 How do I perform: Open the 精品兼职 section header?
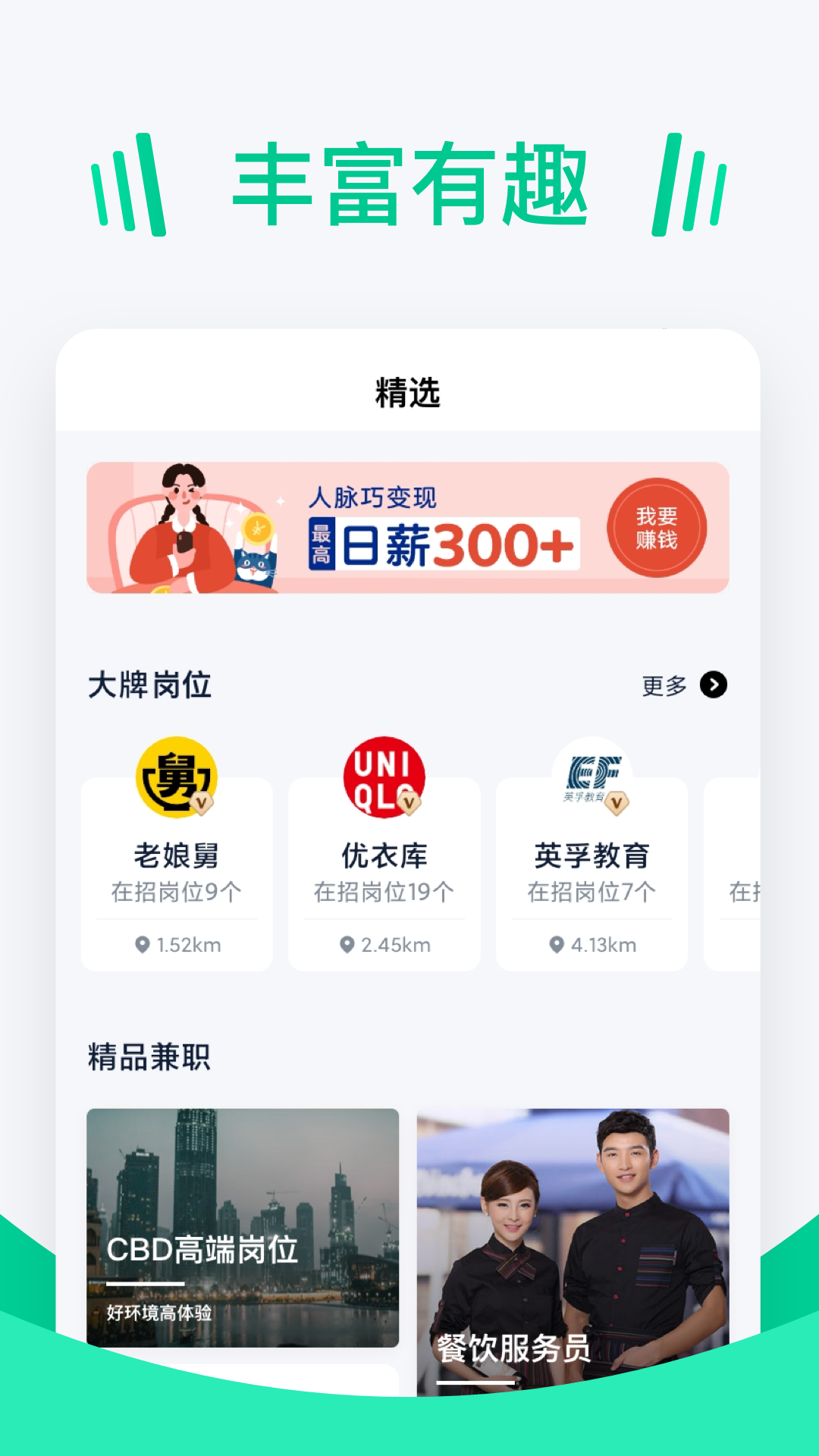[x=149, y=1054]
